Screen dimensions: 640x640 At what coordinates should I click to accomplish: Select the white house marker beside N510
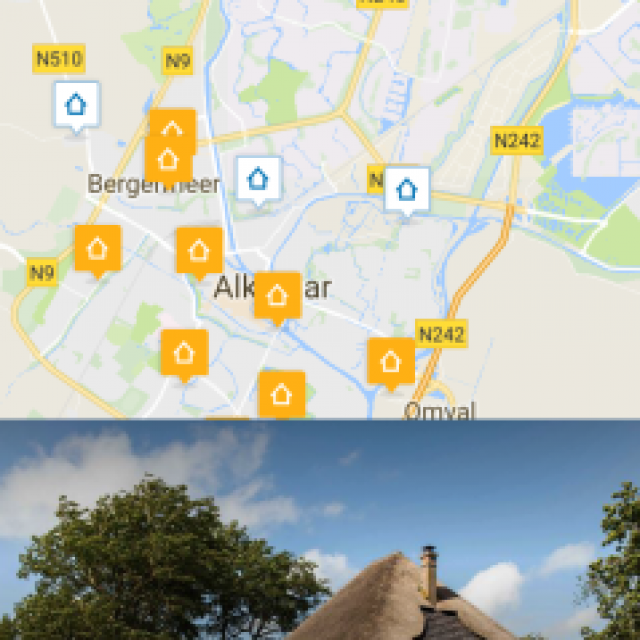[x=76, y=104]
